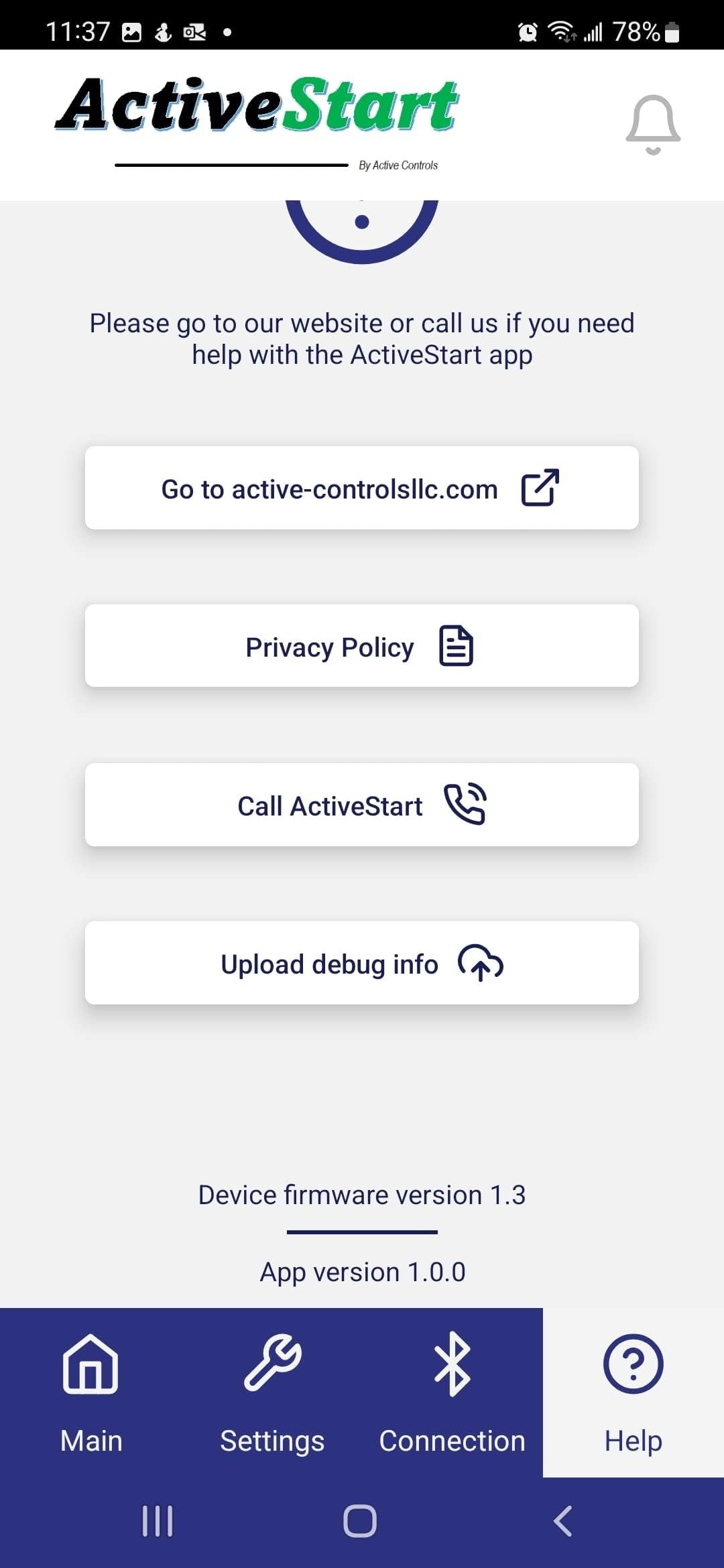Screen dimensions: 724x1568
Task: Call ActiveStart support
Action: (x=361, y=804)
